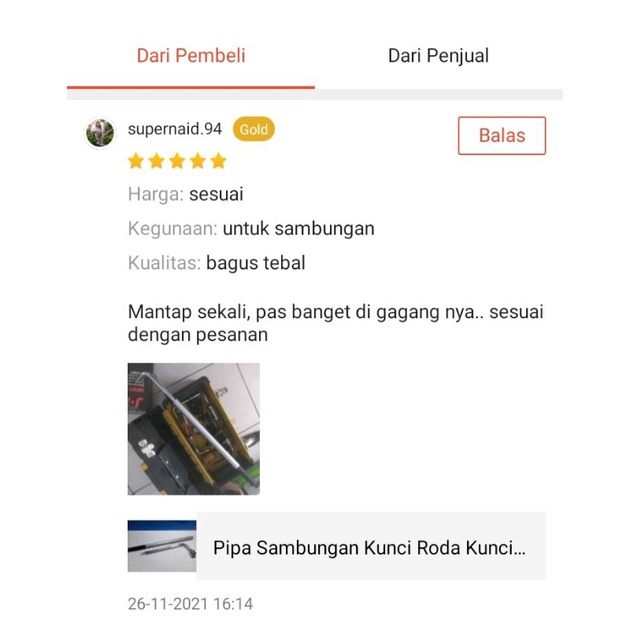
Task: View the buyer's attached review photo
Action: click(x=194, y=429)
